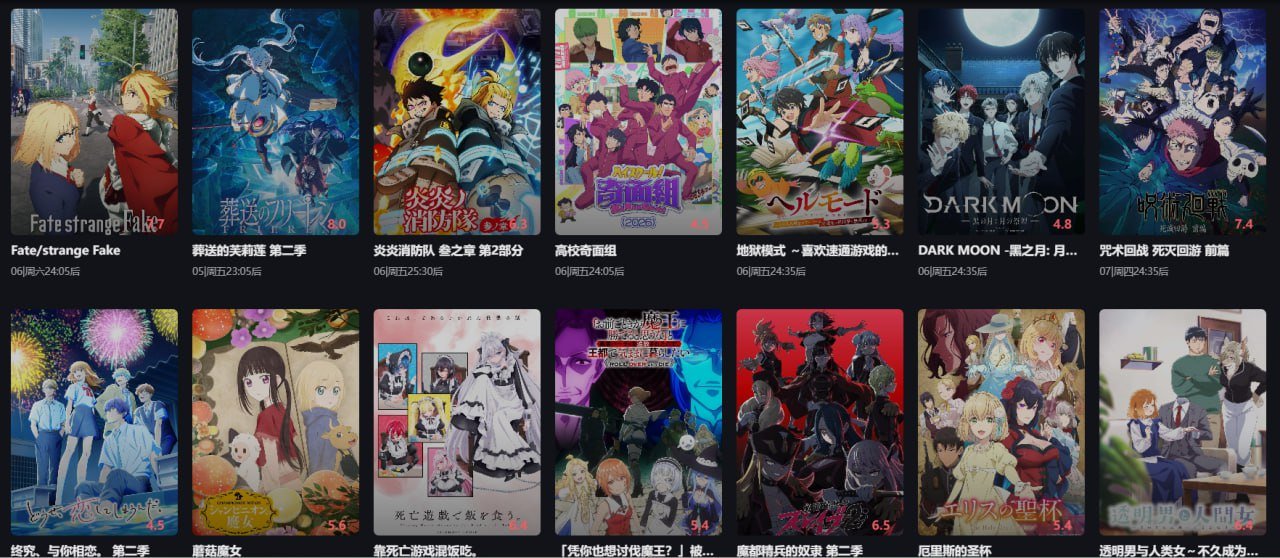View the 地狱模式 anime card
Image resolution: width=1280 pixels, height=558 pixels.
point(820,122)
